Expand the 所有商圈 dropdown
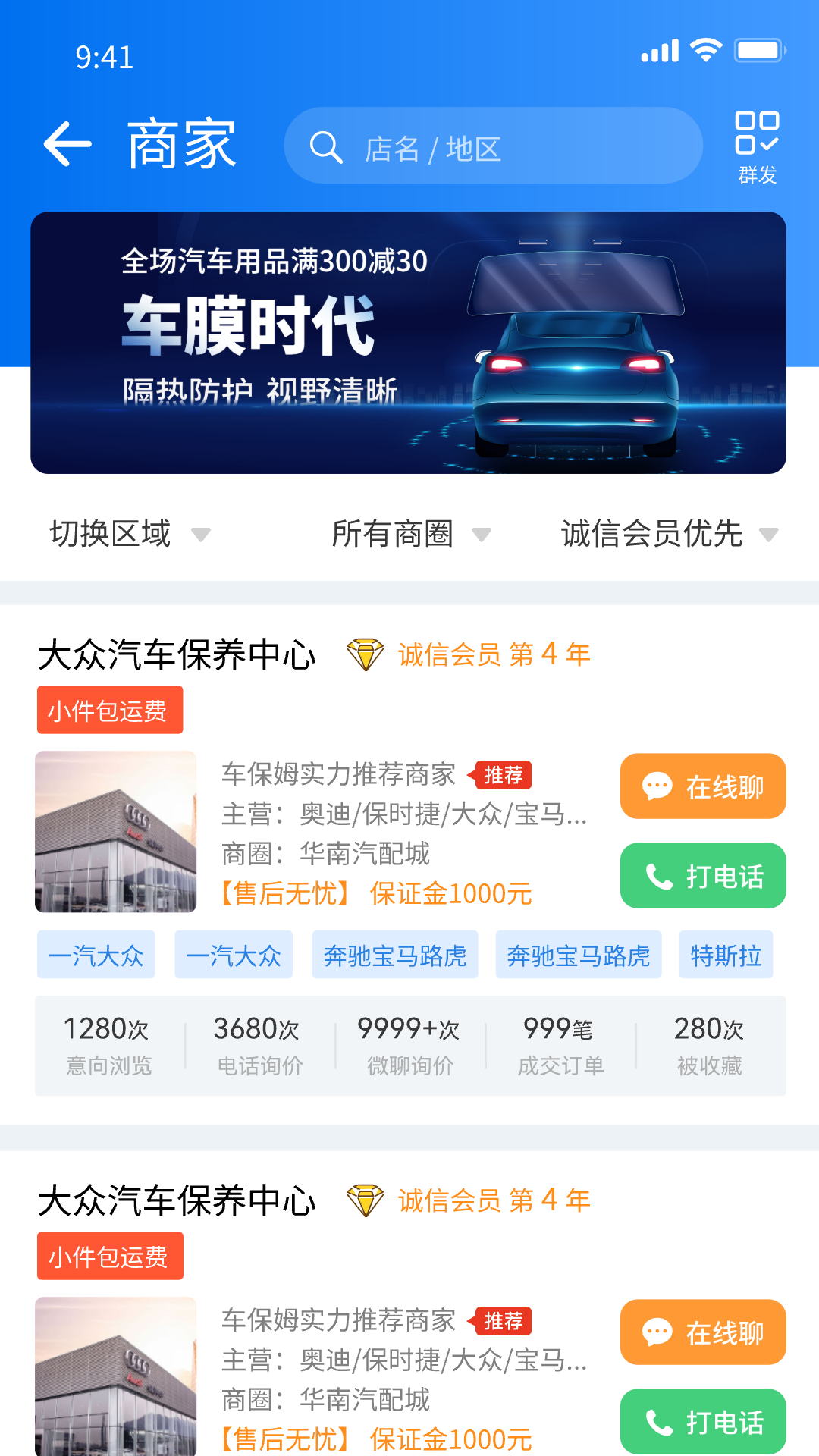 (409, 535)
